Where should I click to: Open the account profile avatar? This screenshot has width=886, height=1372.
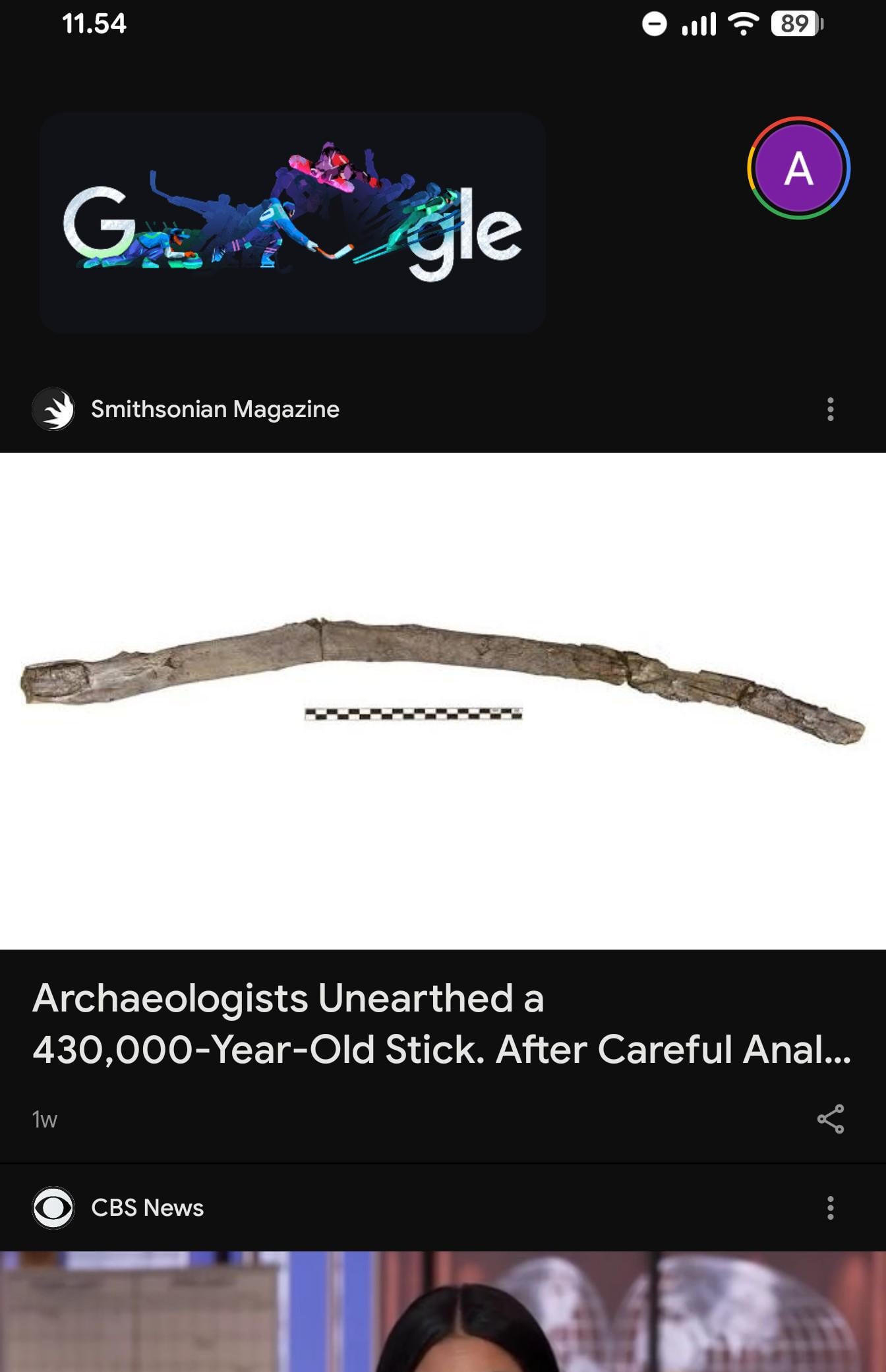[x=798, y=168]
